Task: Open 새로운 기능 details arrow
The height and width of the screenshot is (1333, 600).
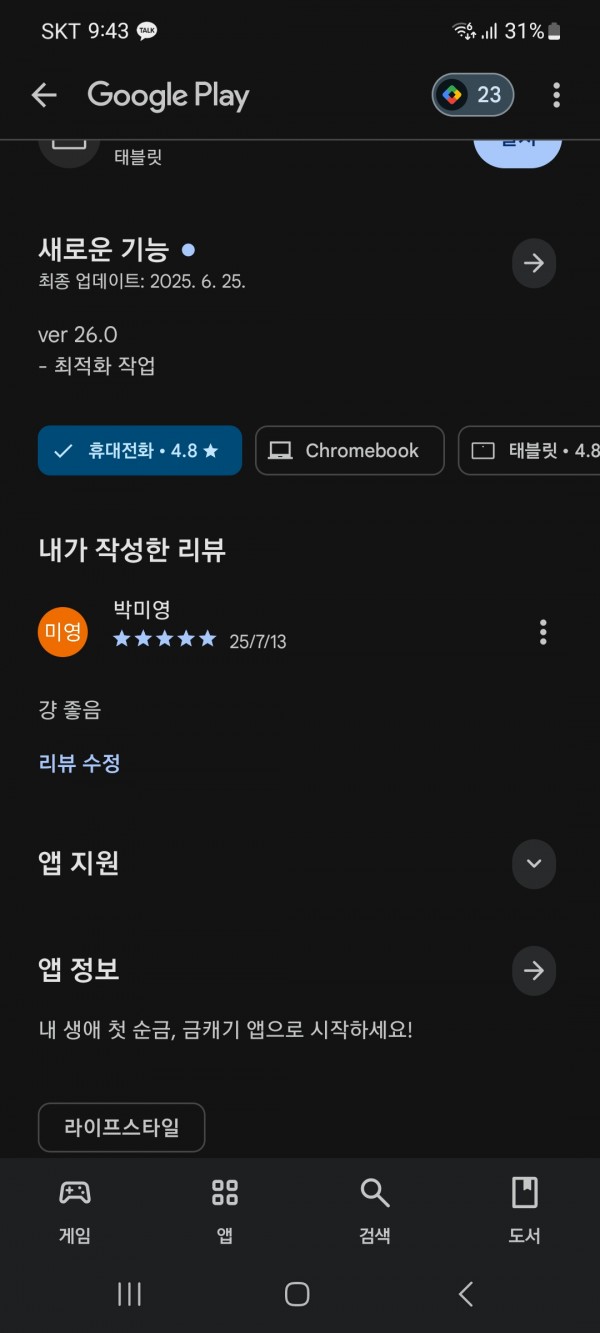Action: coord(534,263)
